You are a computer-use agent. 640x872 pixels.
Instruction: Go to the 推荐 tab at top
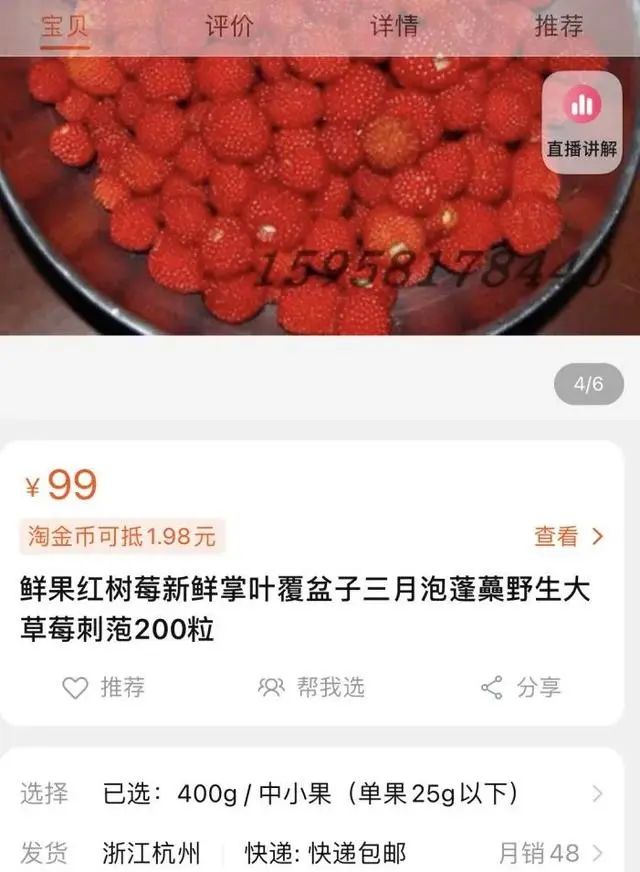click(x=558, y=26)
